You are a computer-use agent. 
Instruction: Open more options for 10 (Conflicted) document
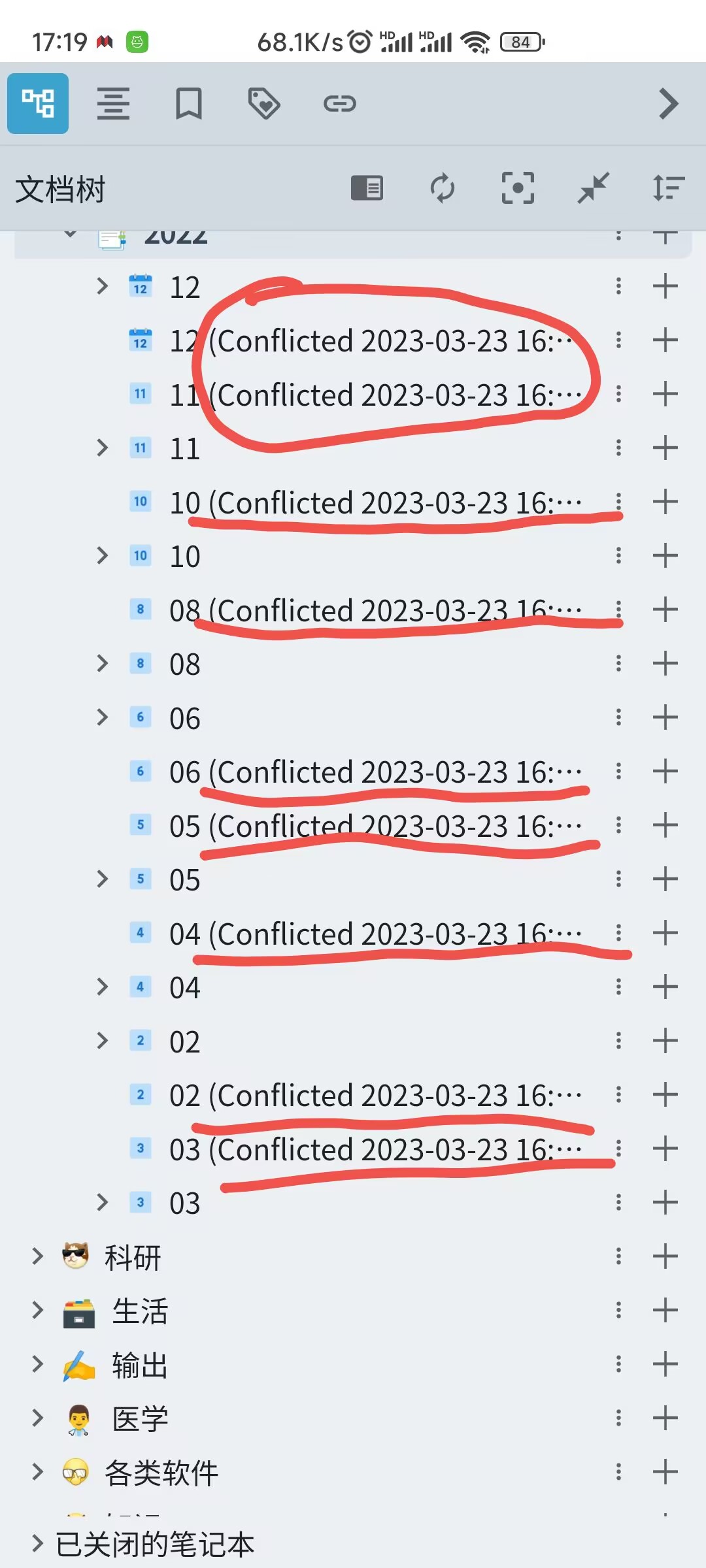tap(618, 502)
